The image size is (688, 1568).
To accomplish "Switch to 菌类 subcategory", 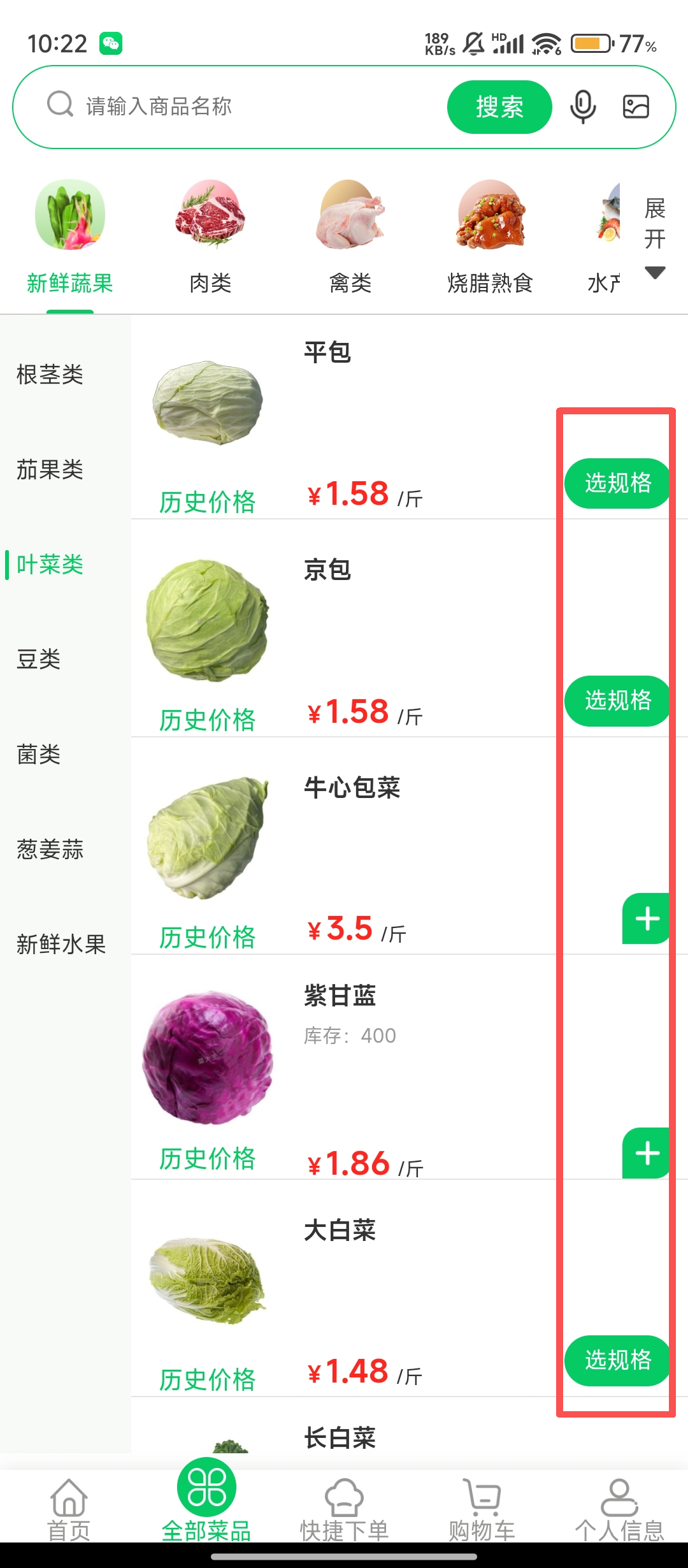I will click(39, 755).
